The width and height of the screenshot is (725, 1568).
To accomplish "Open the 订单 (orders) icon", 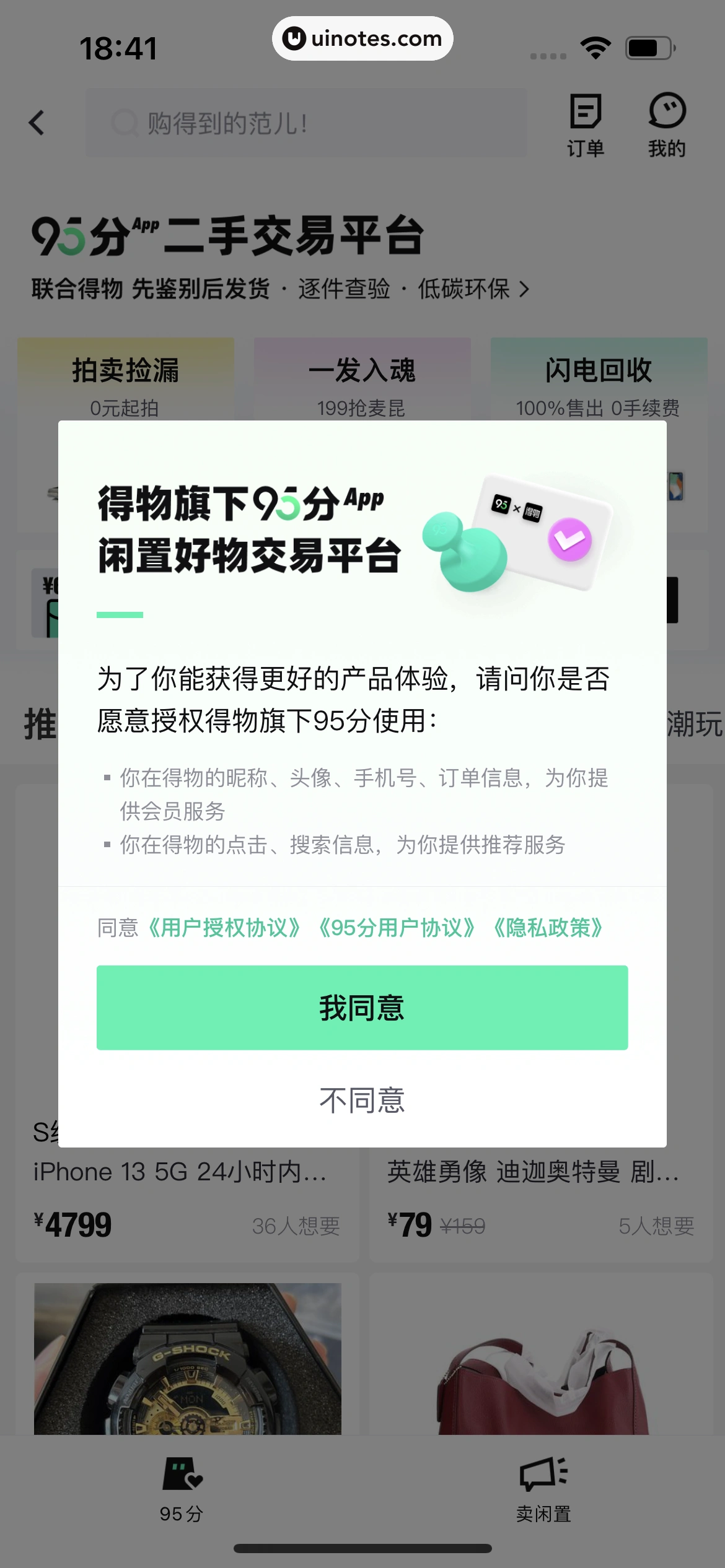I will click(x=586, y=124).
